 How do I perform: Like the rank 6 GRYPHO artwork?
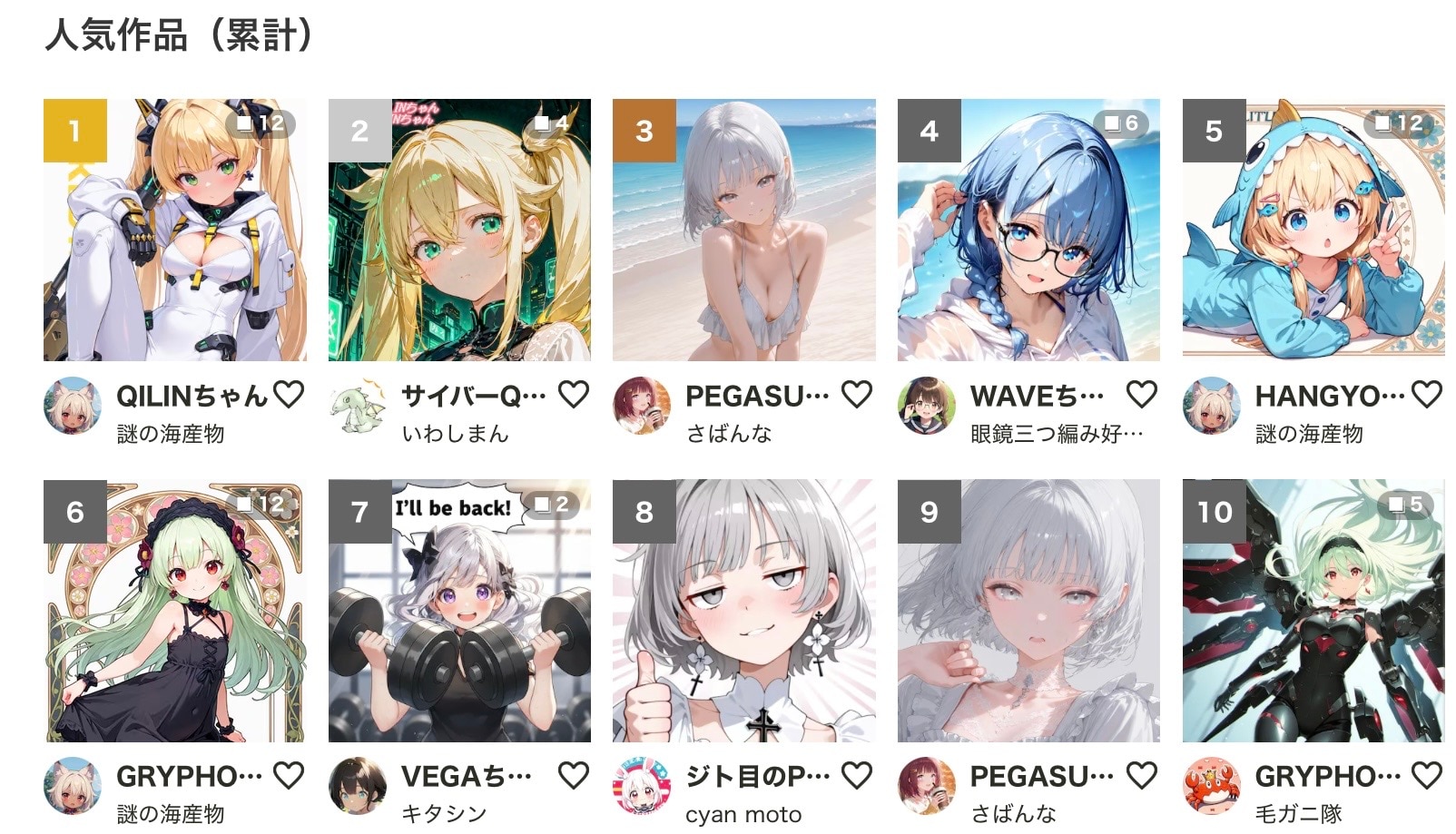[x=289, y=776]
